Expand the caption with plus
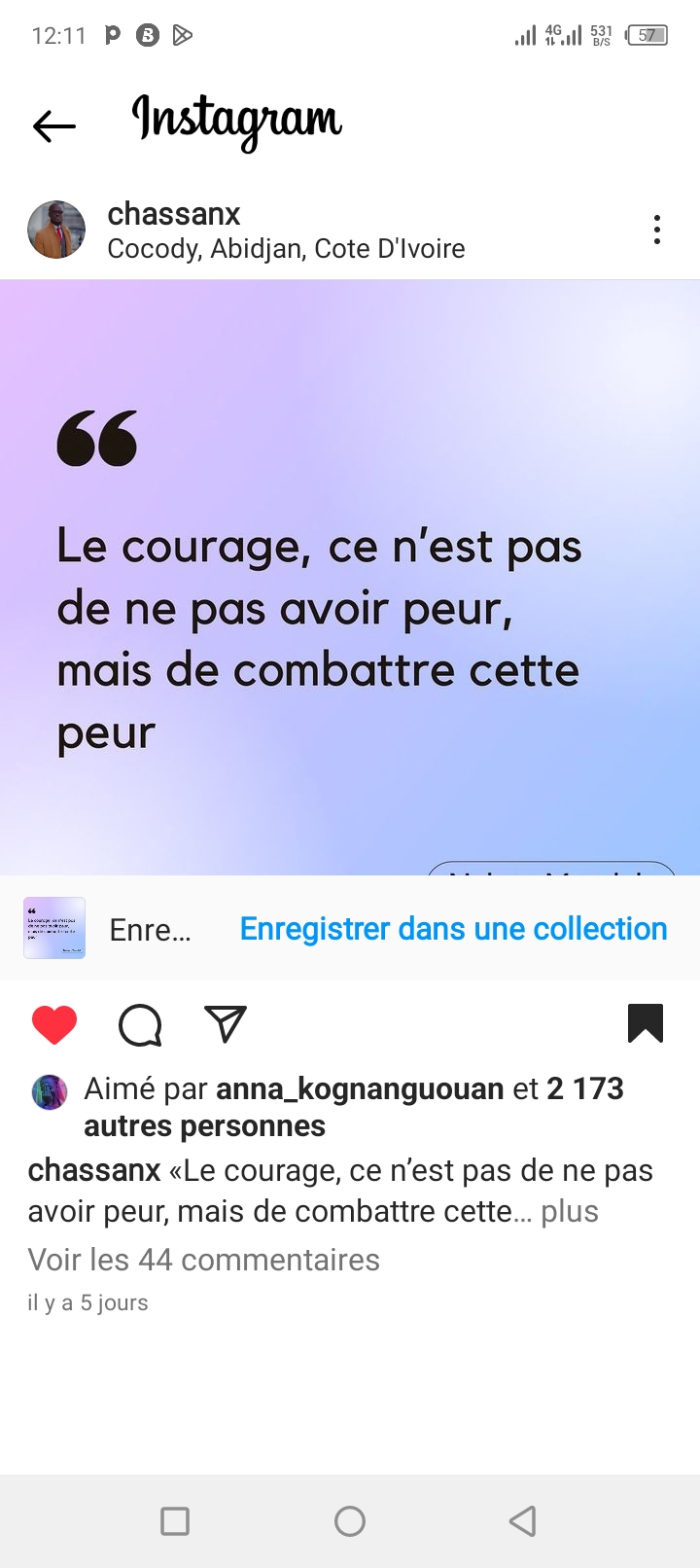 [x=570, y=1212]
